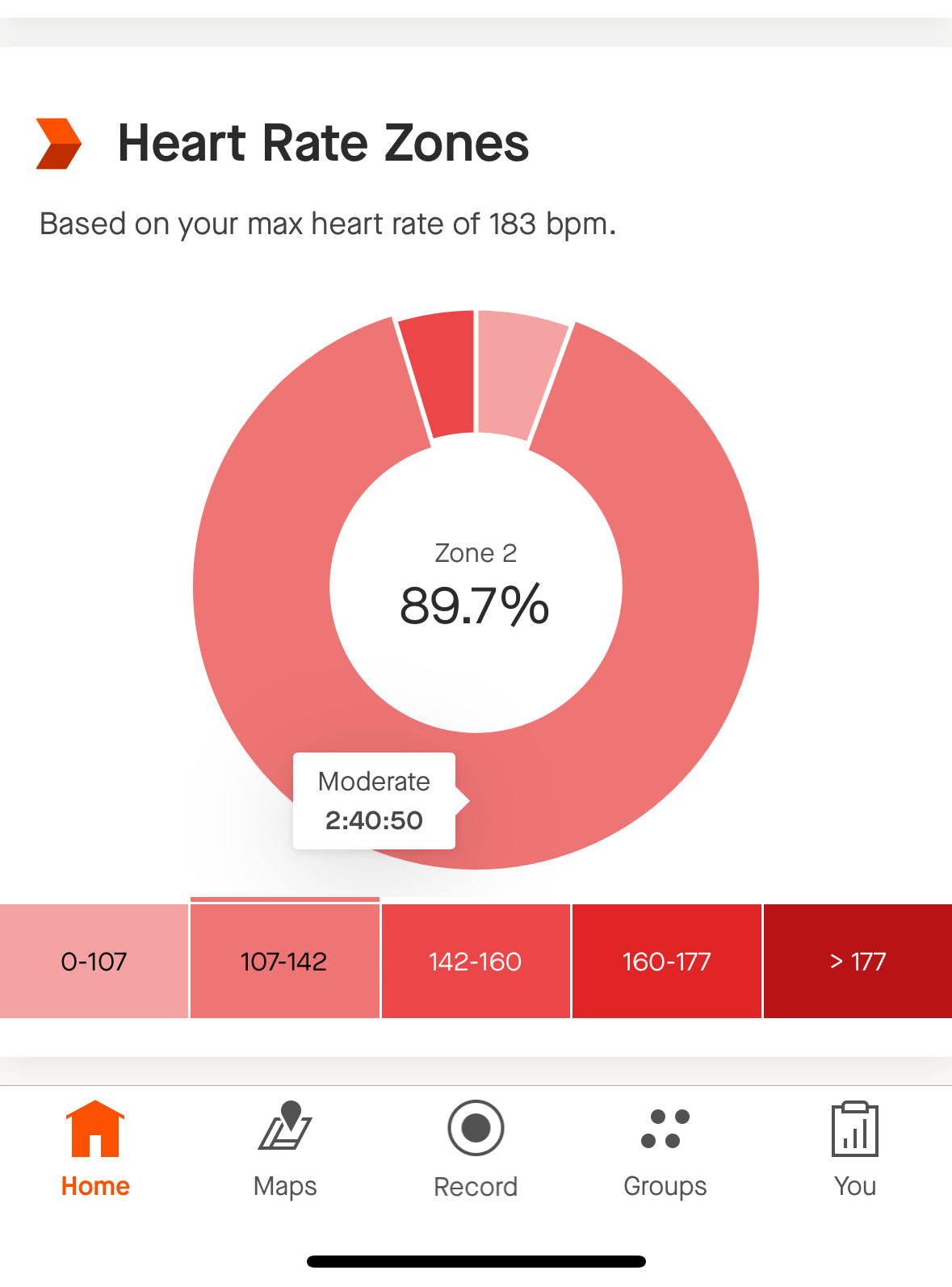Open the Record tab
Viewport: 952px width, 1287px height.
pyautogui.click(x=476, y=1148)
